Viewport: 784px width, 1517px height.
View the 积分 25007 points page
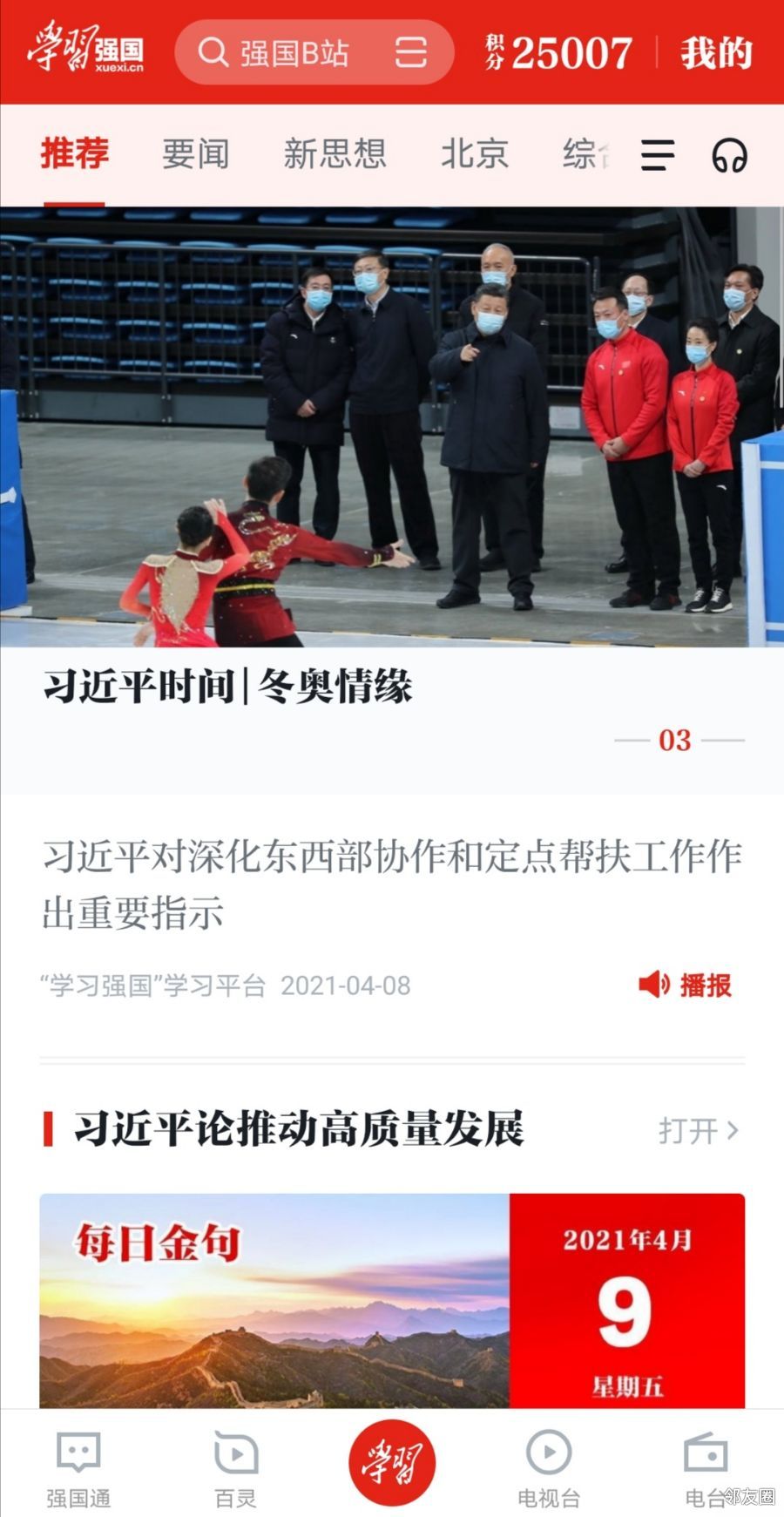click(x=559, y=53)
